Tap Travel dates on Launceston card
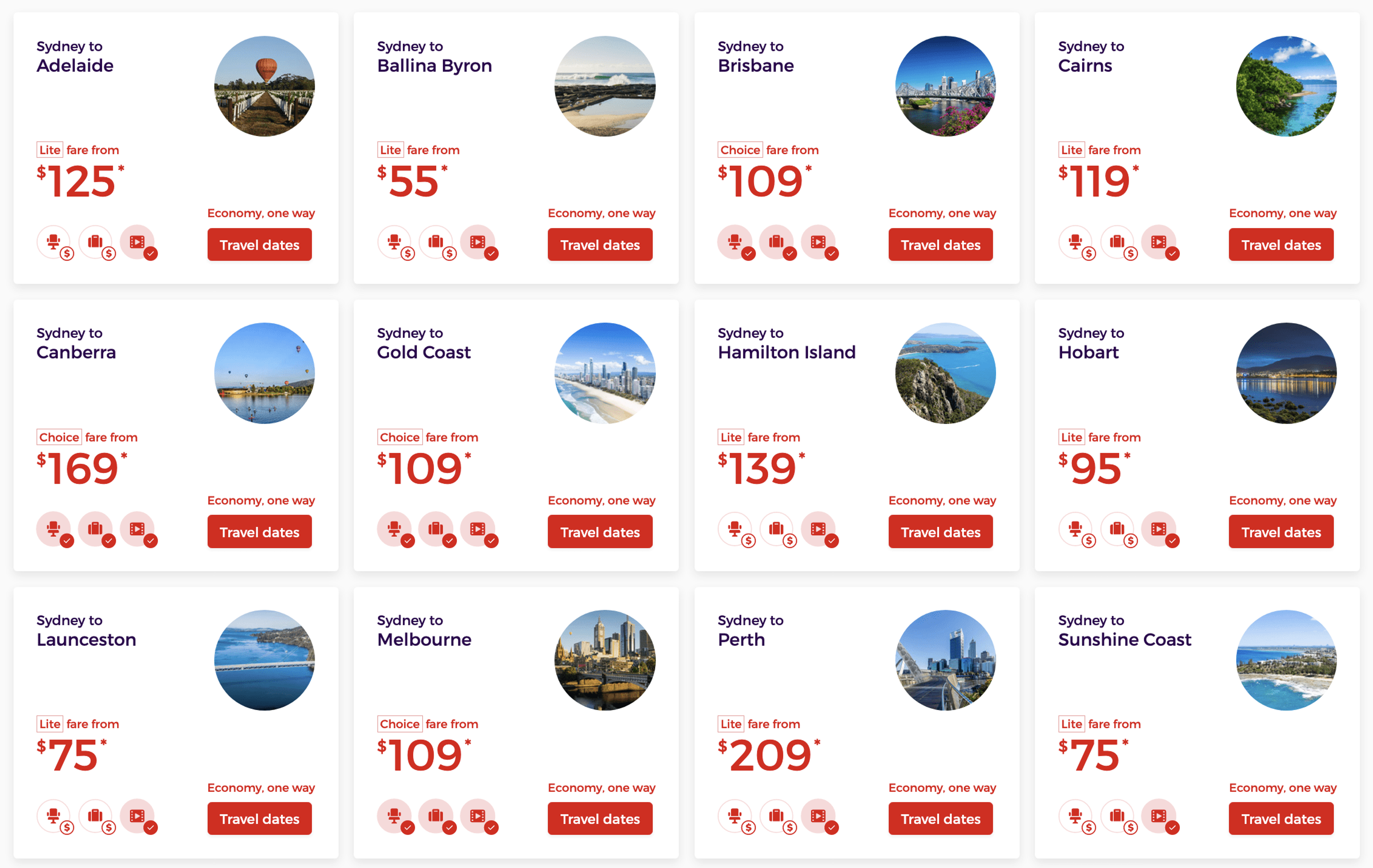 260,818
